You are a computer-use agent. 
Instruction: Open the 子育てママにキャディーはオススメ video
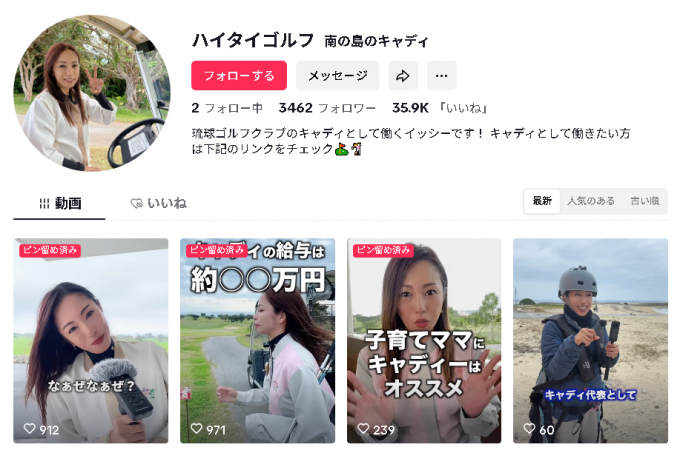tap(424, 340)
